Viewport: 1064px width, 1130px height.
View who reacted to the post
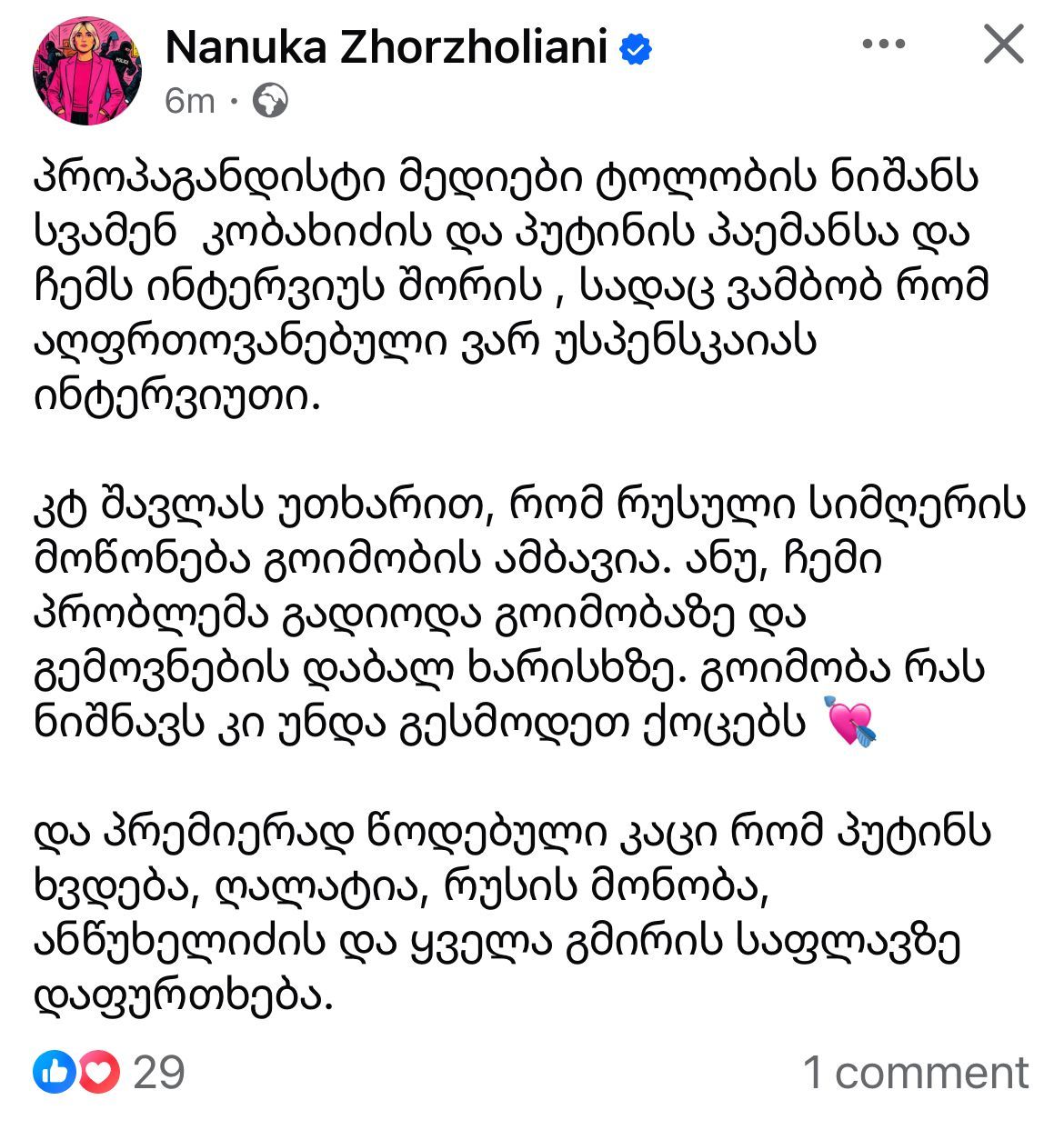(109, 1073)
